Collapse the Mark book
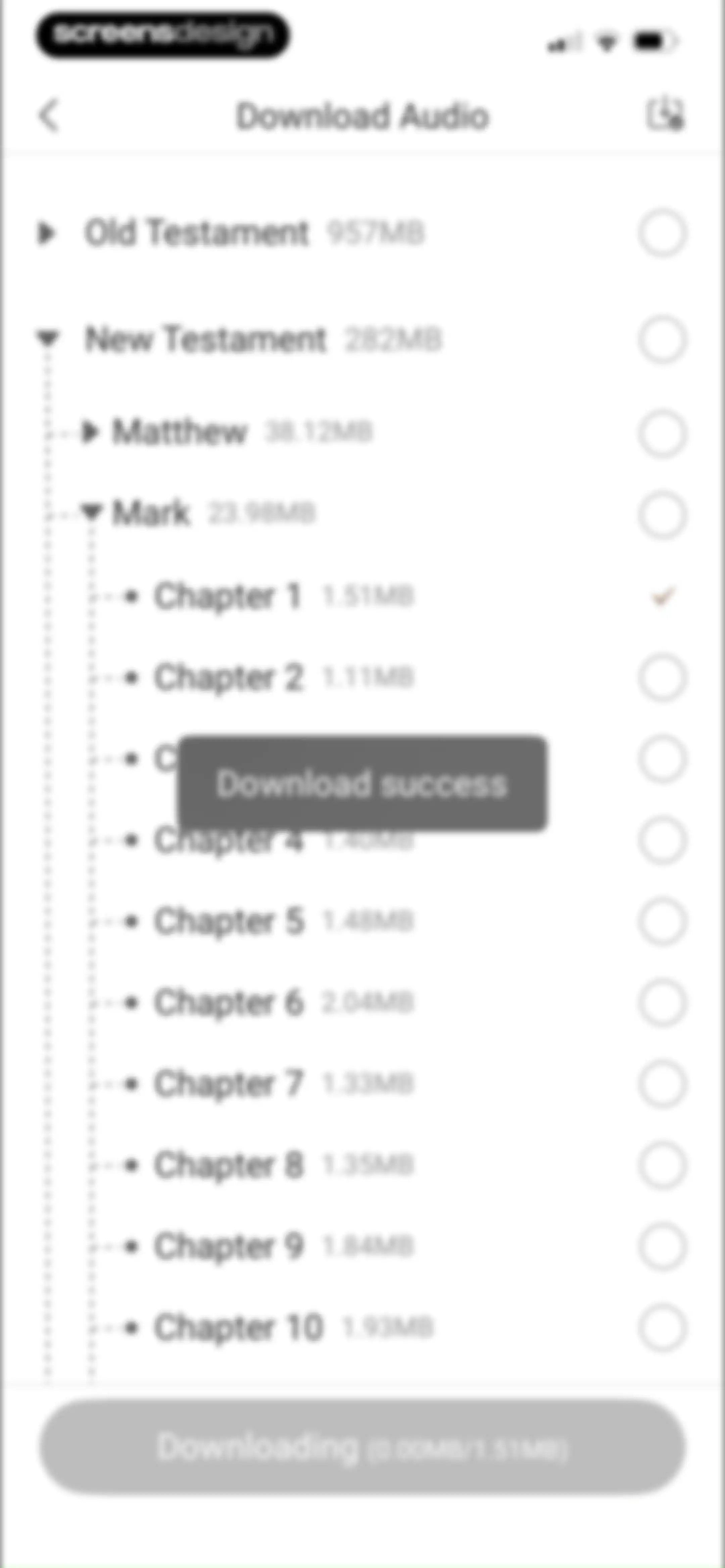The width and height of the screenshot is (725, 1568). 91,511
